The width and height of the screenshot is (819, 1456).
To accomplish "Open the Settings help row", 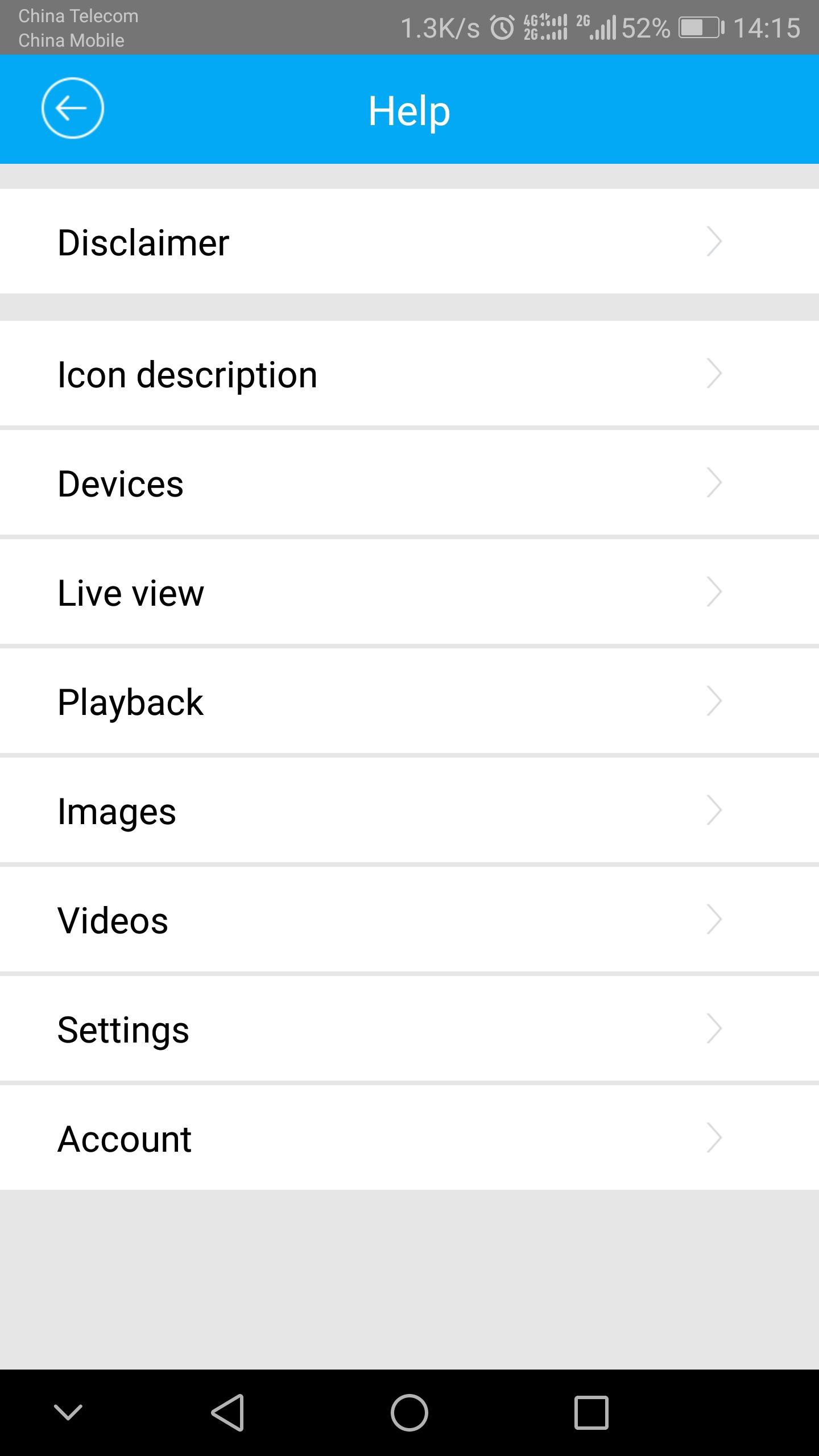I will pos(409,1029).
